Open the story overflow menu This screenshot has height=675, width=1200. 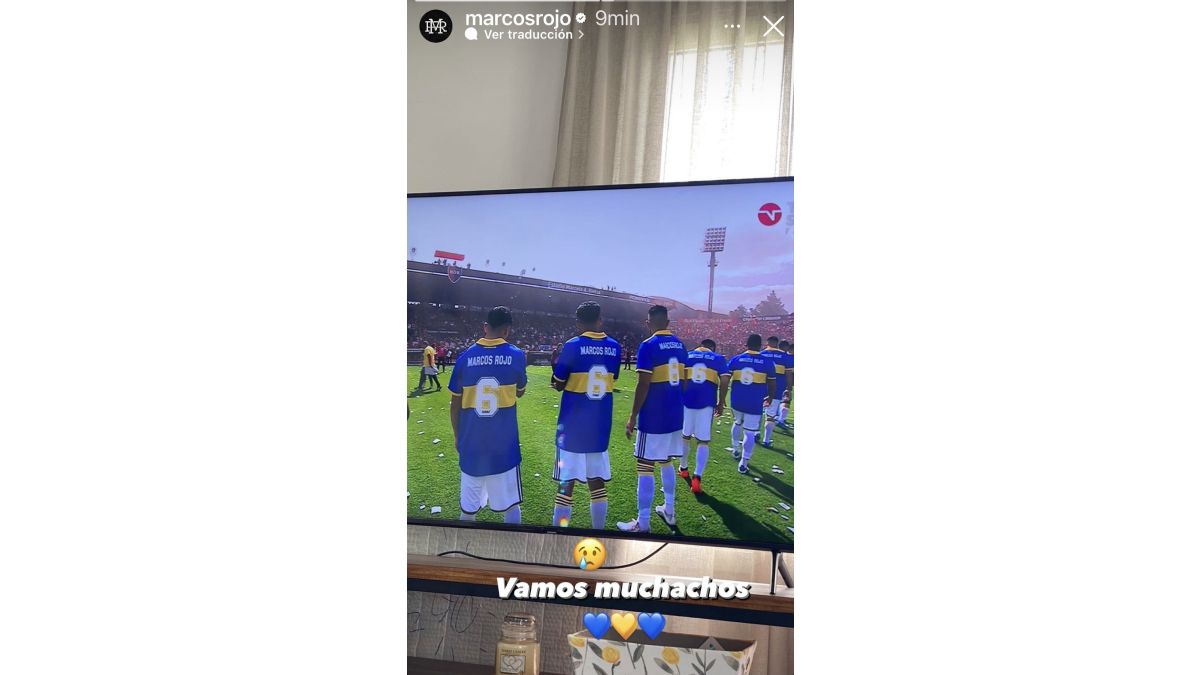tap(732, 27)
